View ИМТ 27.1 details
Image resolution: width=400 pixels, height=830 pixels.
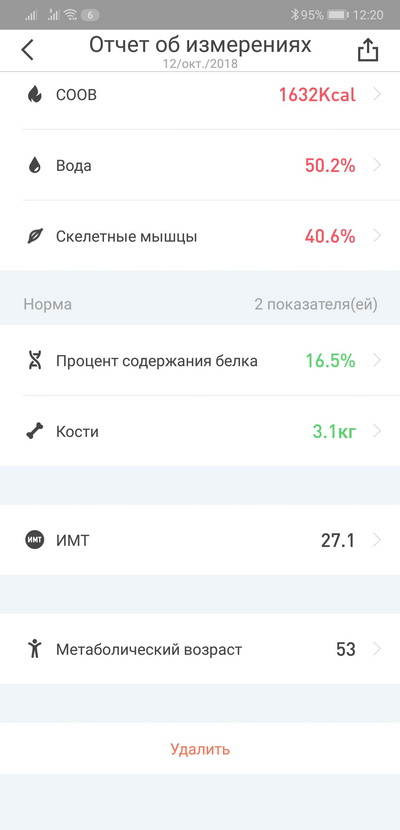click(x=200, y=540)
